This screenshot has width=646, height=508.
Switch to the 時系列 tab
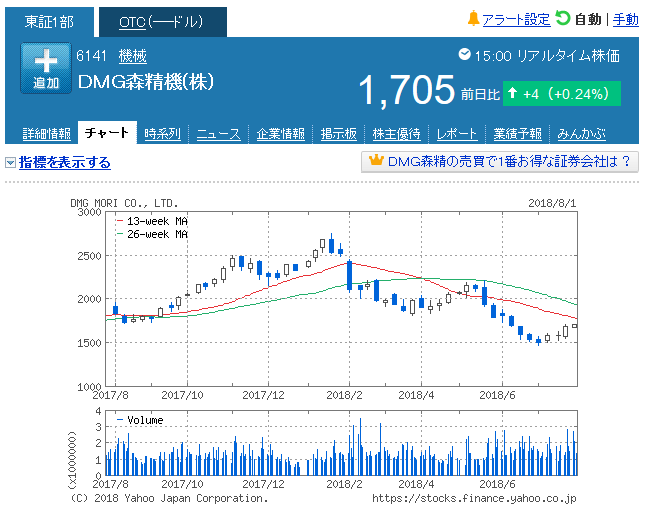162,134
